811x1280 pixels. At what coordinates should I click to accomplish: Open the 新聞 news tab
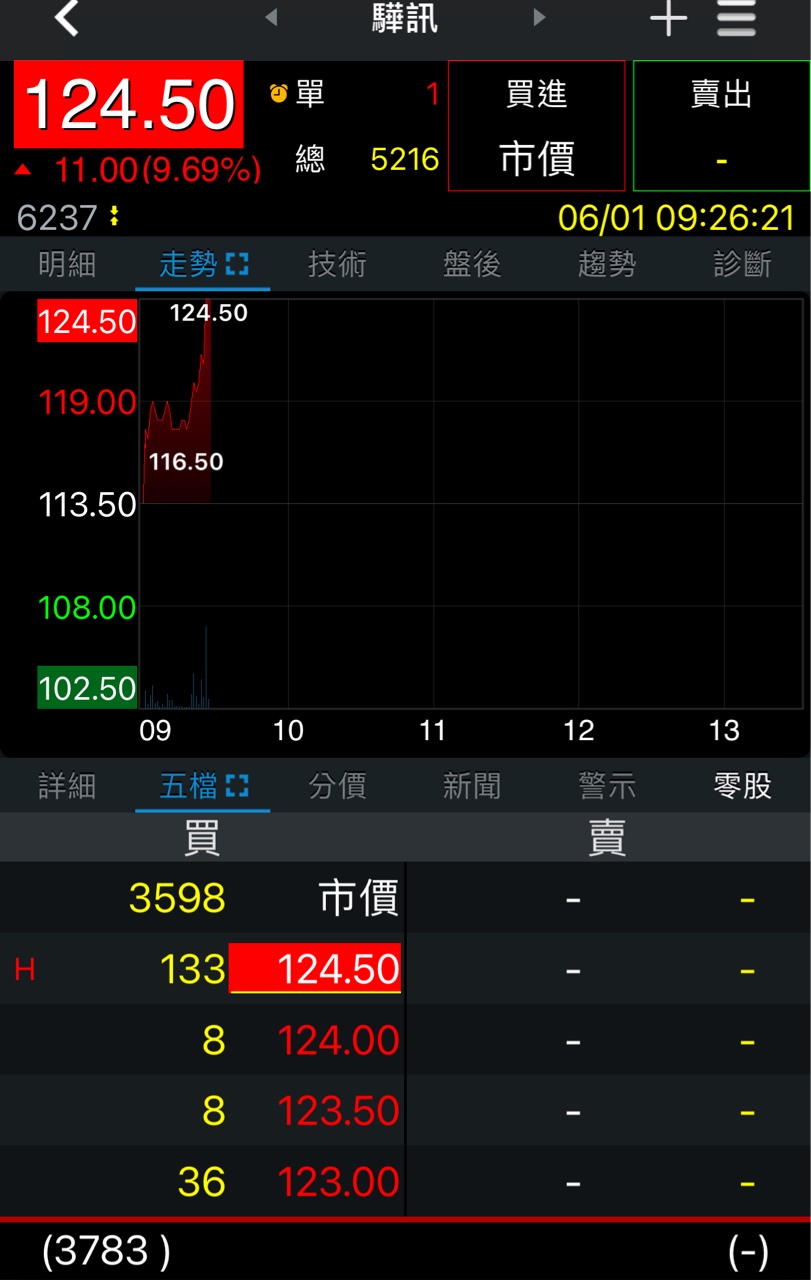[472, 786]
